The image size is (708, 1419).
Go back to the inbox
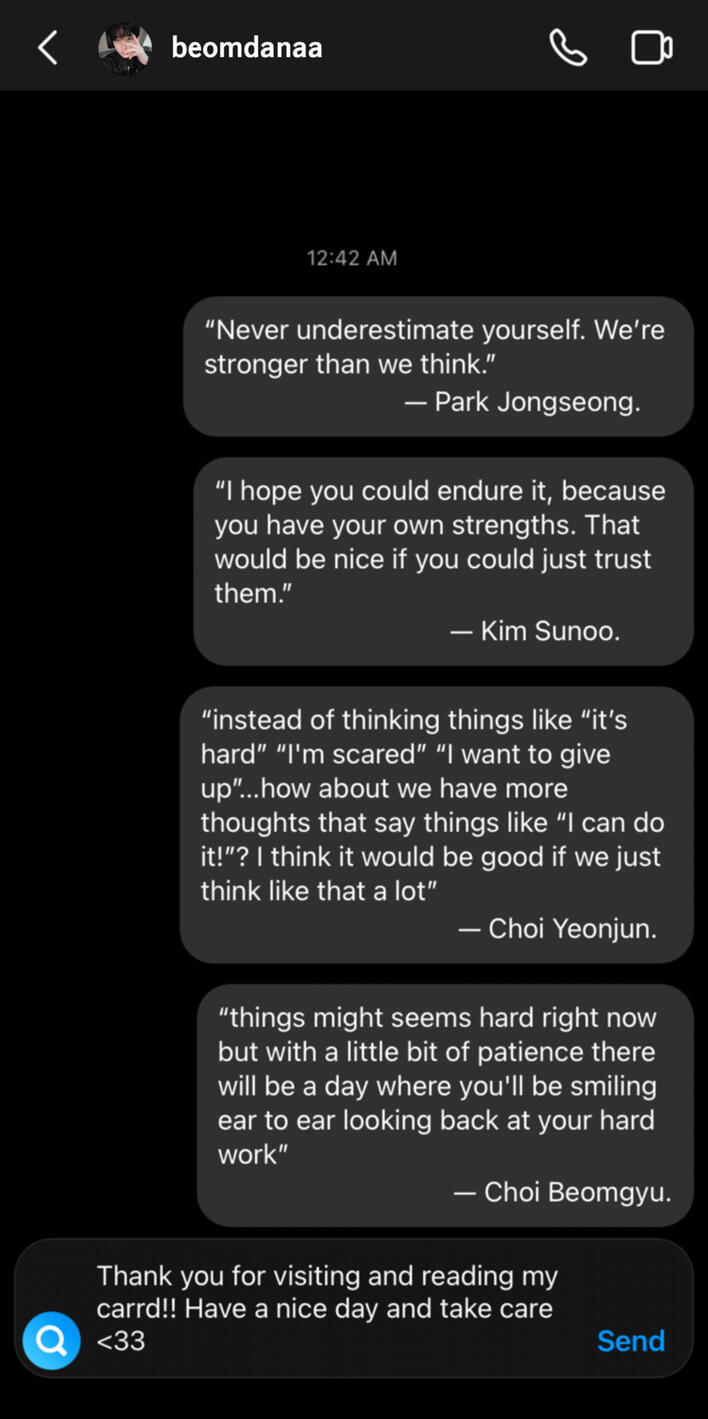[x=47, y=47]
